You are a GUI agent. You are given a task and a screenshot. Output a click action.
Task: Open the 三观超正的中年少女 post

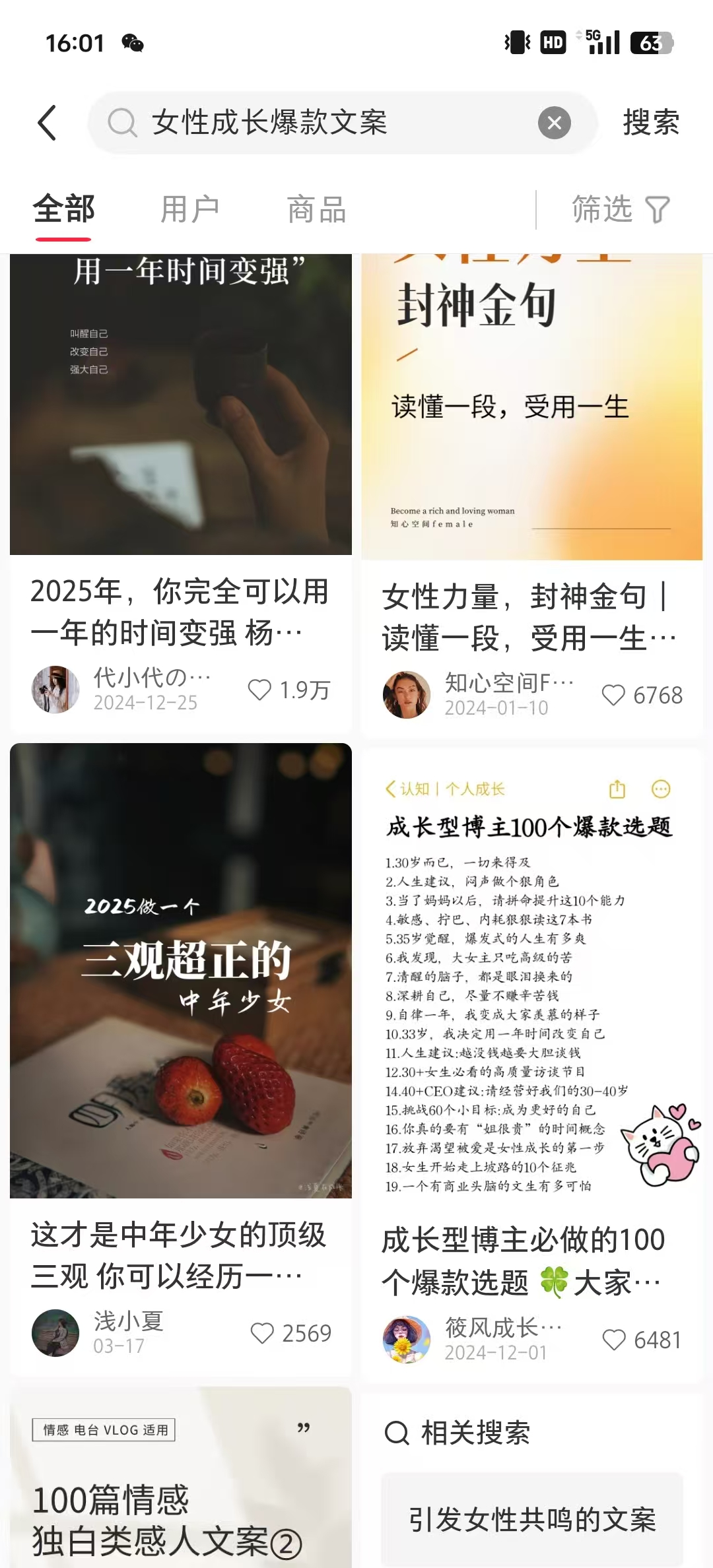180,970
